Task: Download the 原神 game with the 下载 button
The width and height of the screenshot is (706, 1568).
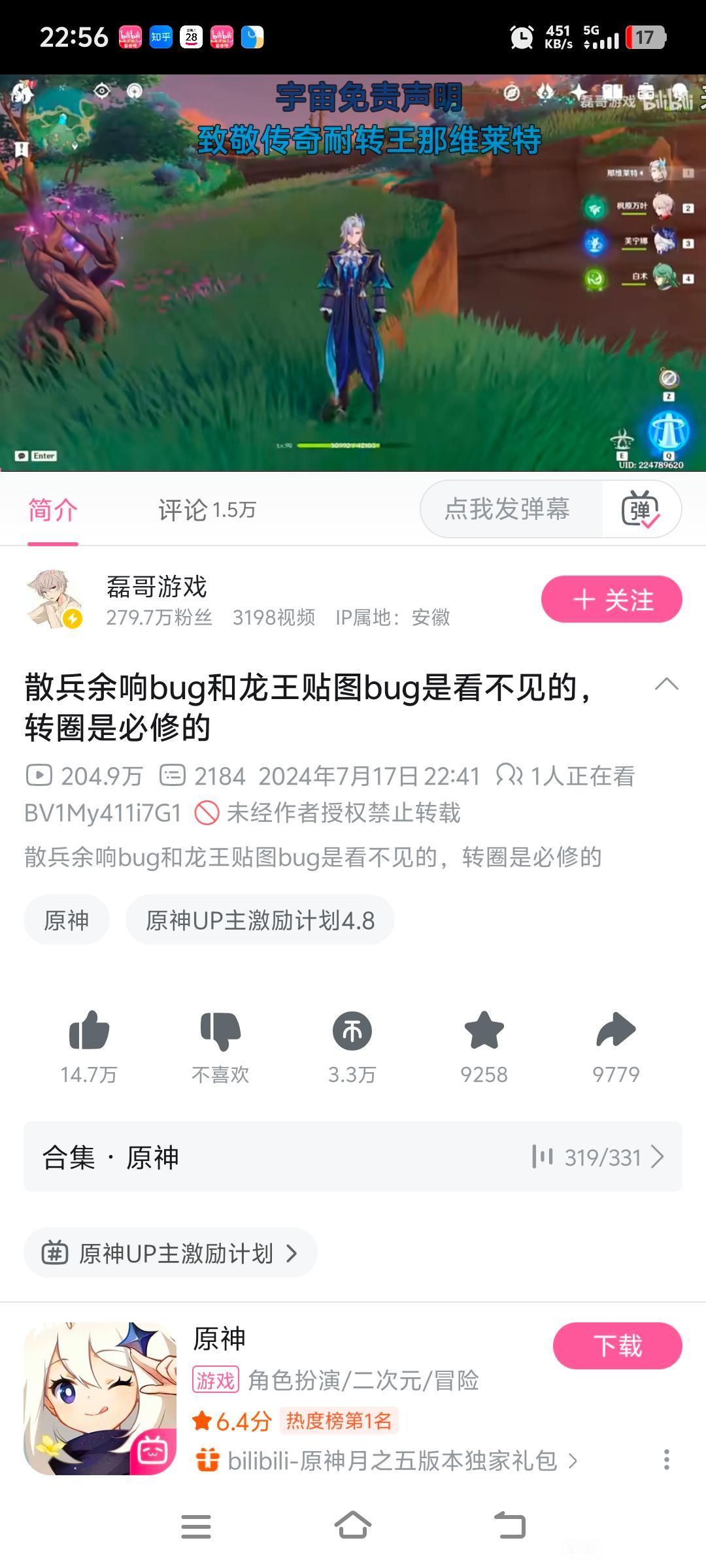Action: [618, 1346]
